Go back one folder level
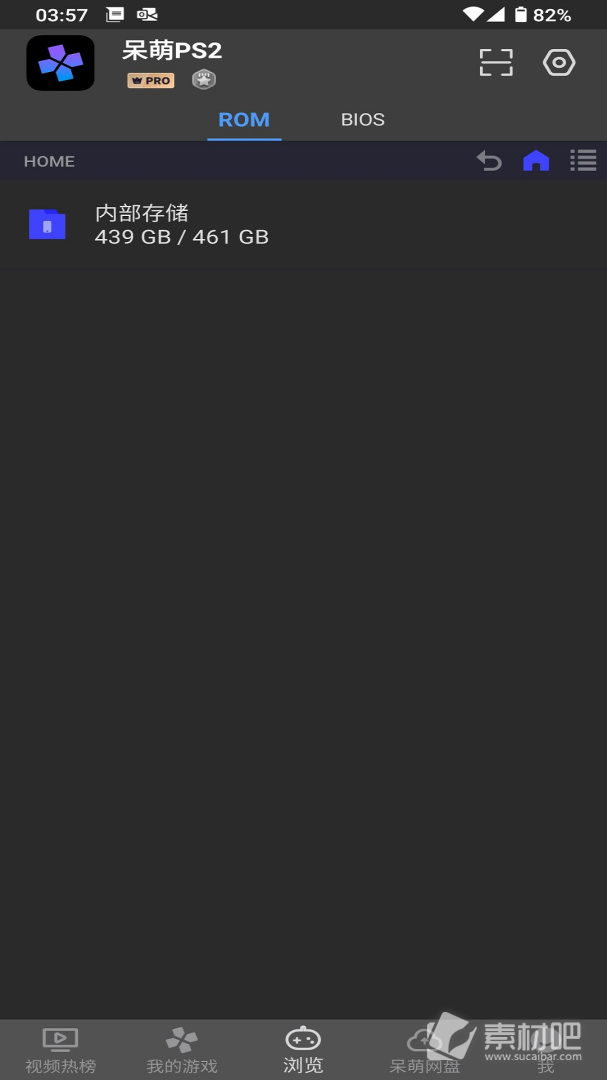 click(x=488, y=161)
